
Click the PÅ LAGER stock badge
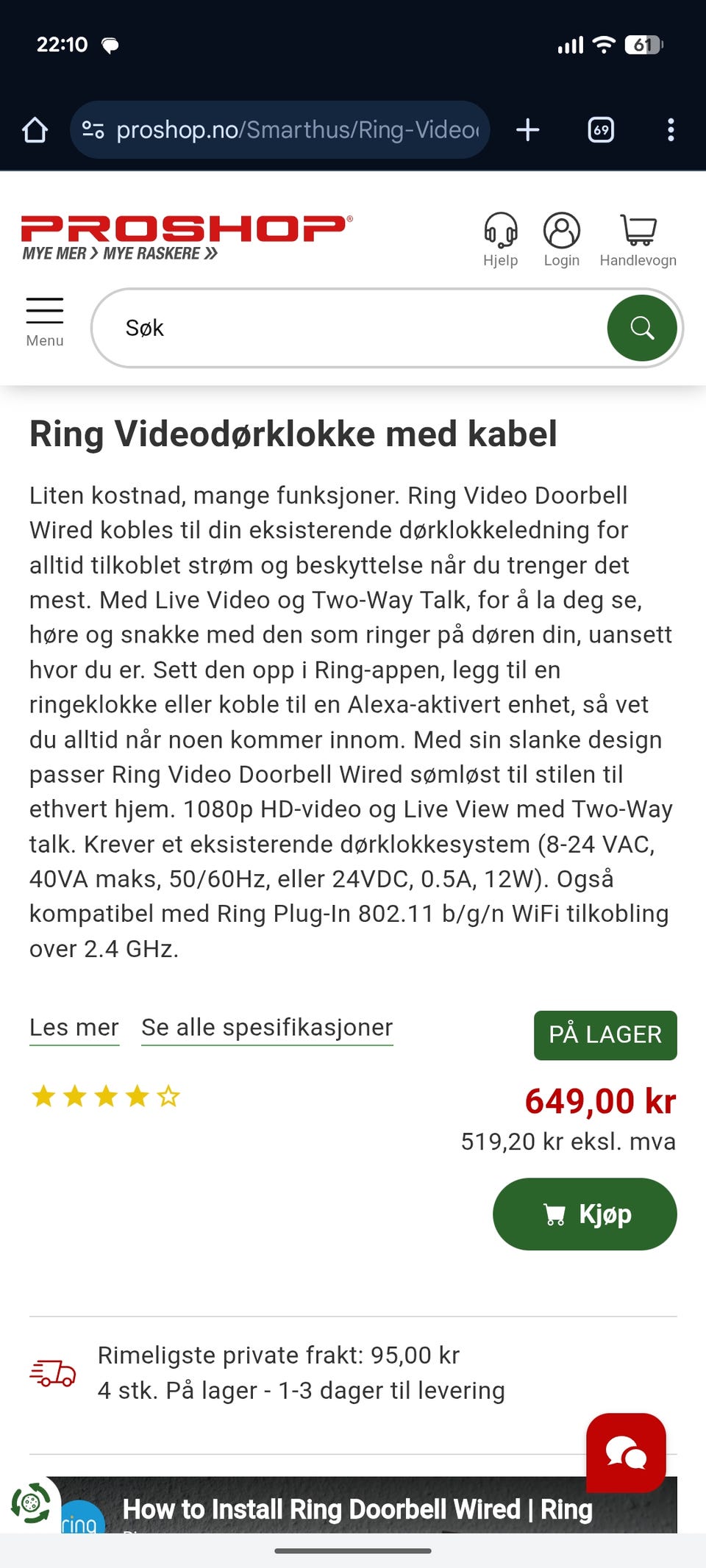[x=605, y=1035]
